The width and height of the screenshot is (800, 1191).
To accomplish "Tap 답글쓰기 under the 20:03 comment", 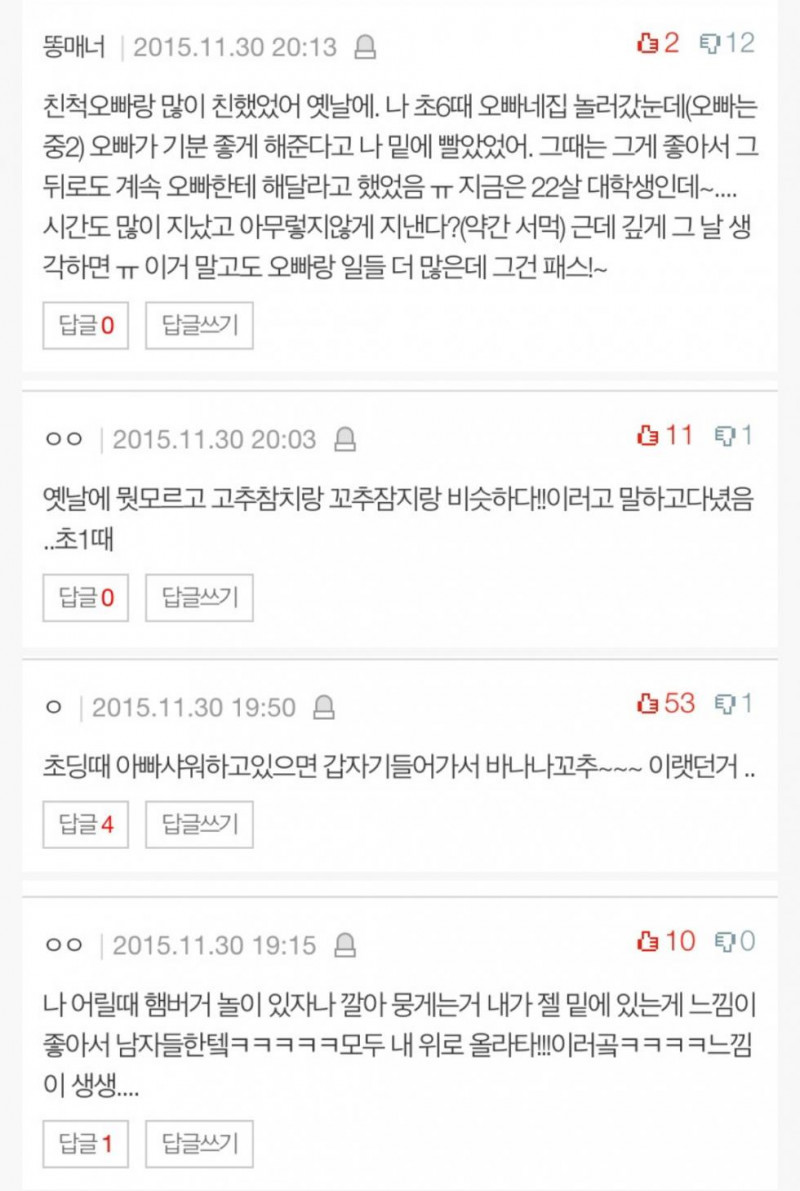I will tap(199, 598).
